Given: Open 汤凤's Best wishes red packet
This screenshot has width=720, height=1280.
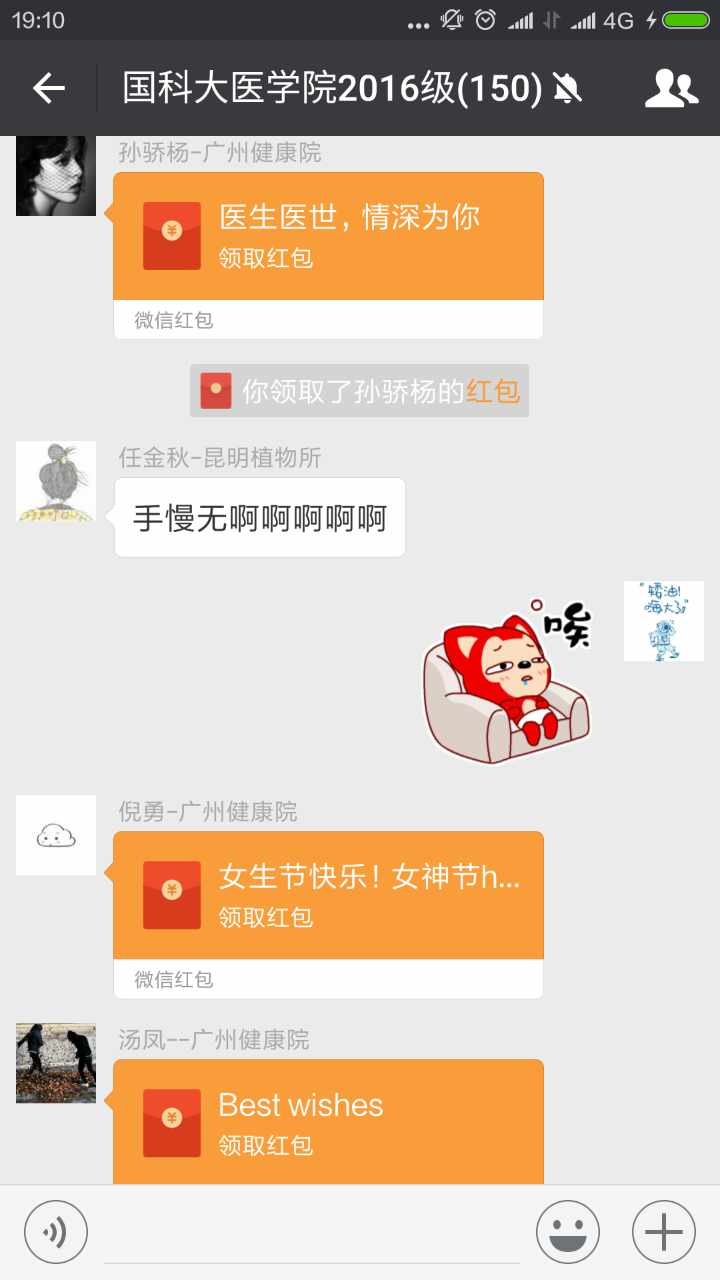Looking at the screenshot, I should [x=328, y=1122].
